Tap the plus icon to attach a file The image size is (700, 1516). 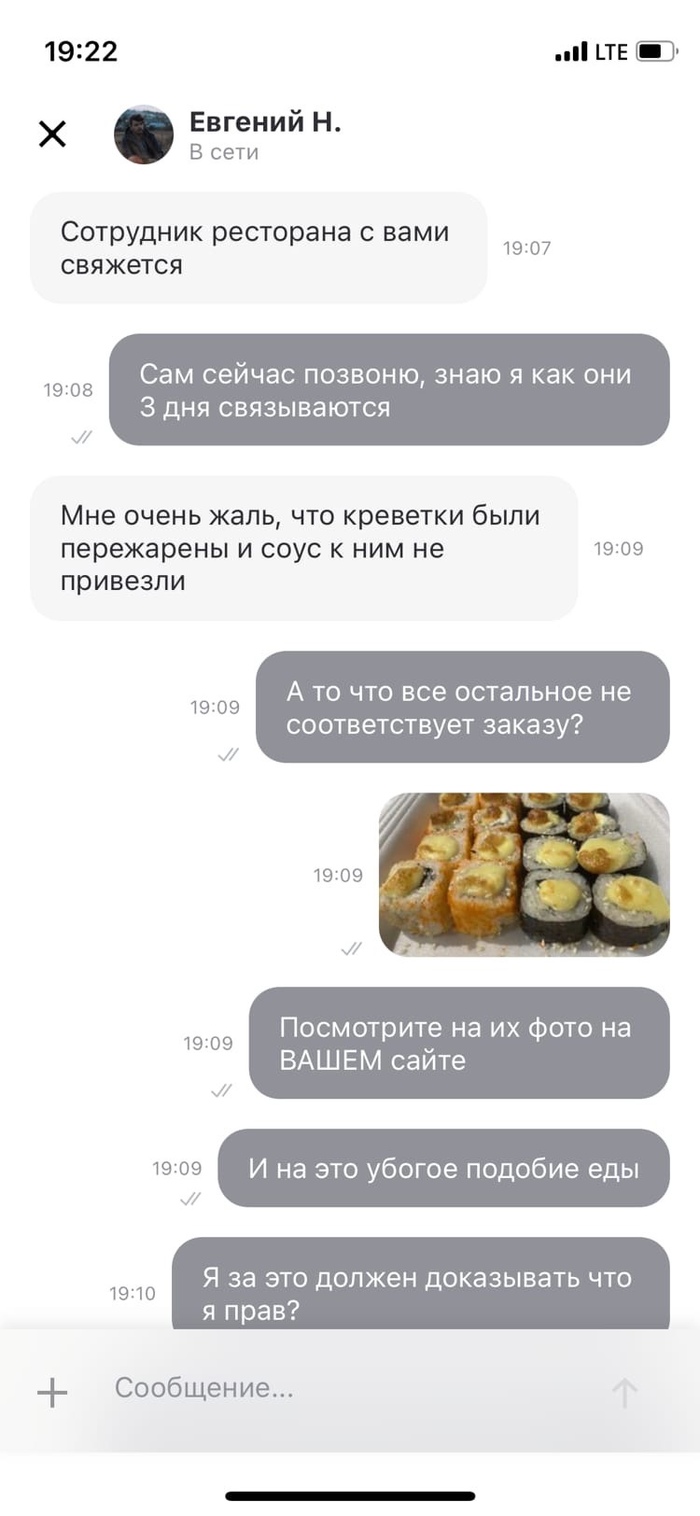(52, 1391)
